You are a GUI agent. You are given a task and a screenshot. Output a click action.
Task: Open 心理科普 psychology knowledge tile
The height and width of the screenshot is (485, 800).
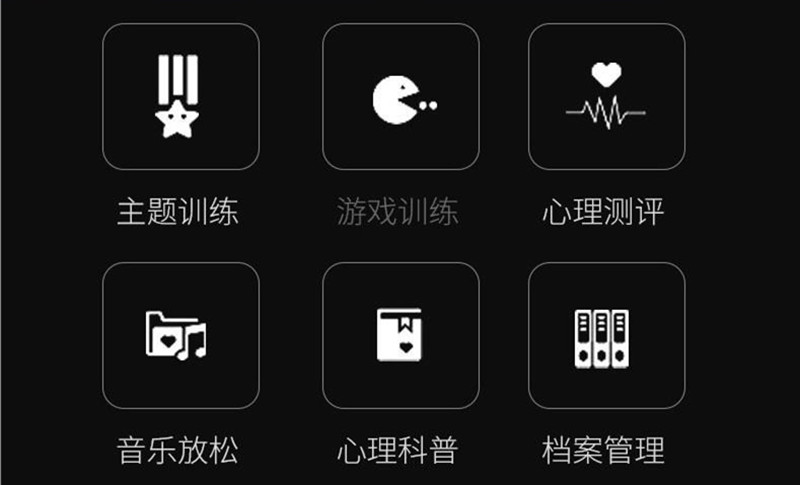tap(400, 335)
